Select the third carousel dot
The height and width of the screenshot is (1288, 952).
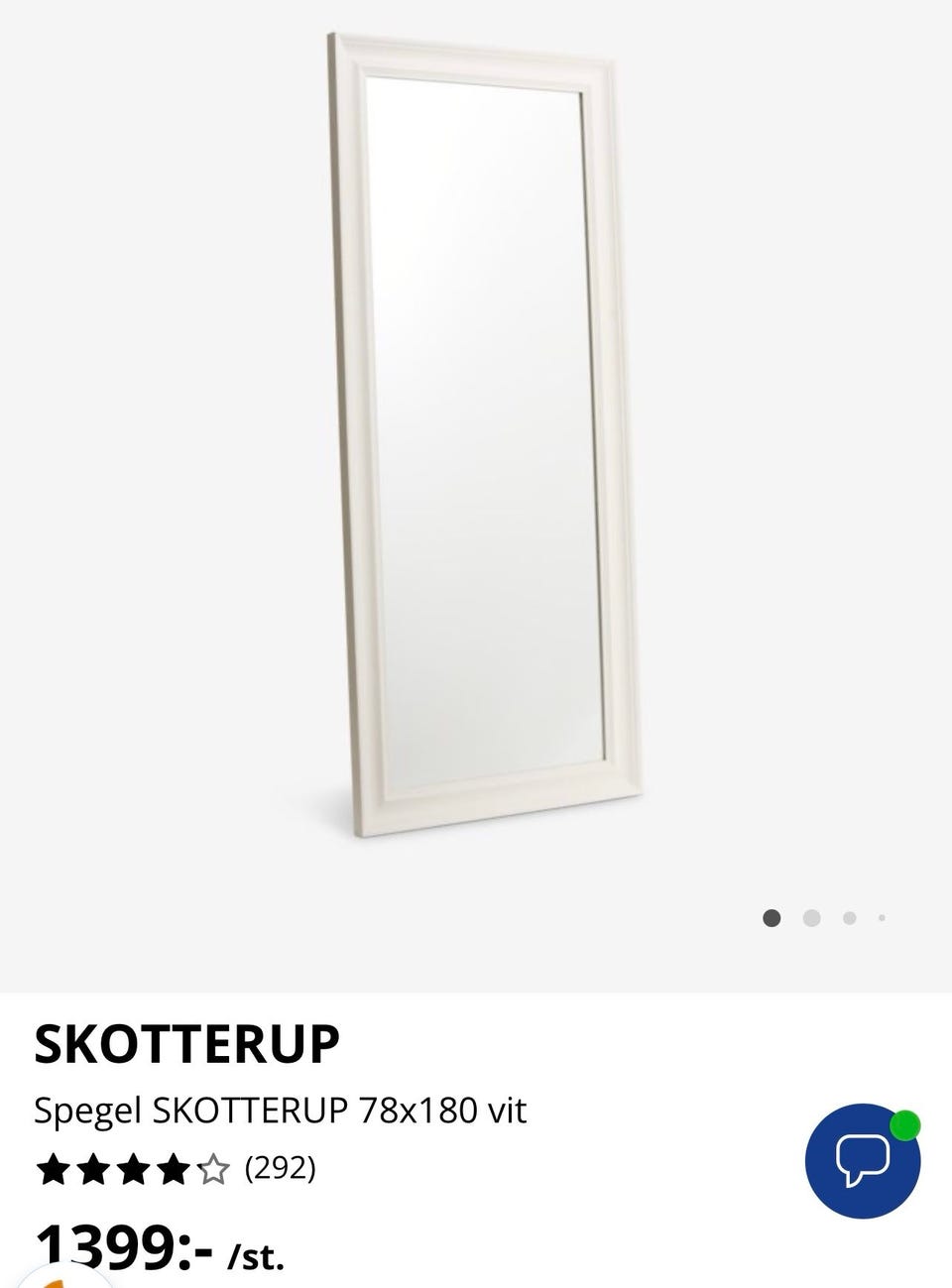coord(848,918)
